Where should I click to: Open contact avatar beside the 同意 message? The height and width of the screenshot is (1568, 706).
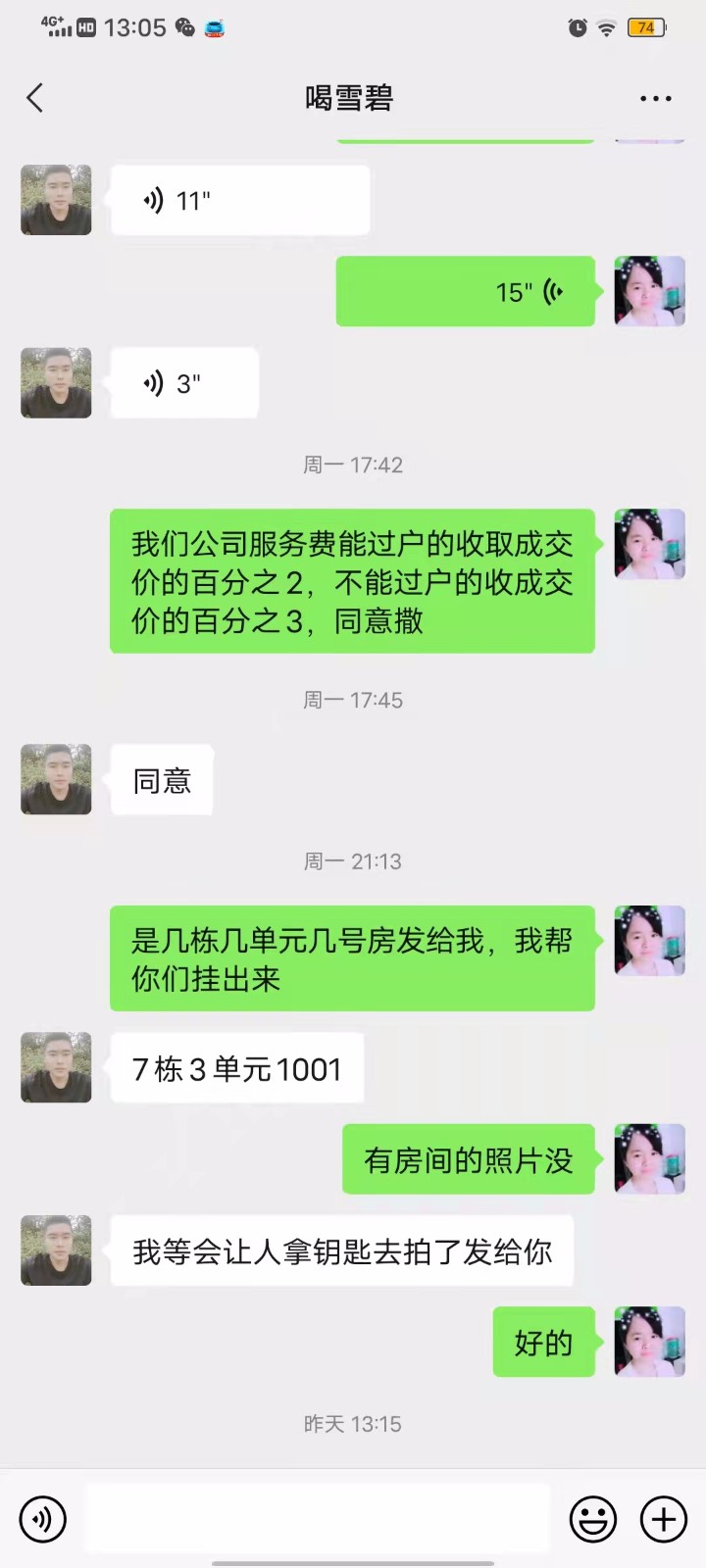click(x=56, y=779)
